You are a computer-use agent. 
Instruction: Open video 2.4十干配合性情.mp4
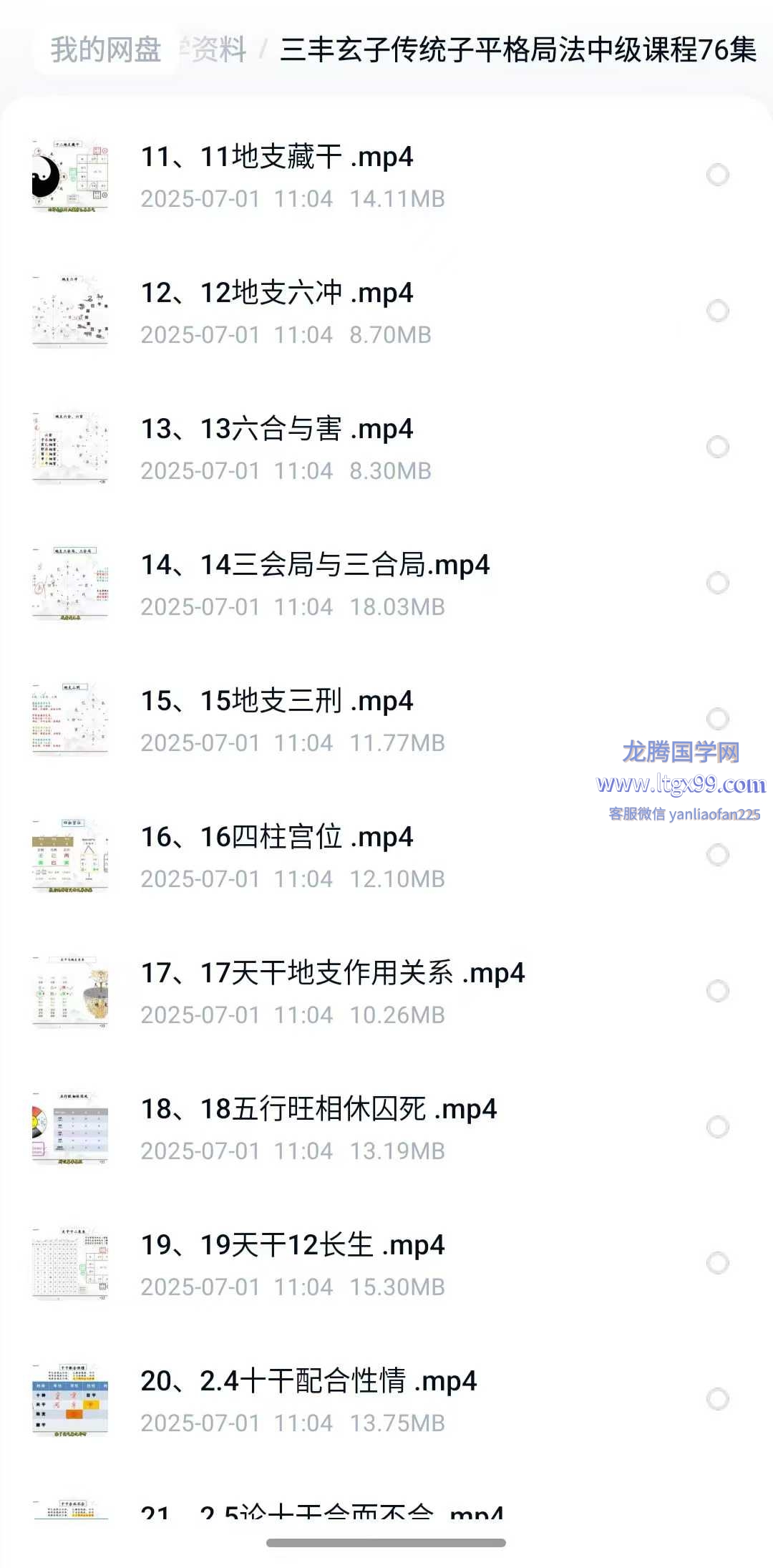(308, 1382)
